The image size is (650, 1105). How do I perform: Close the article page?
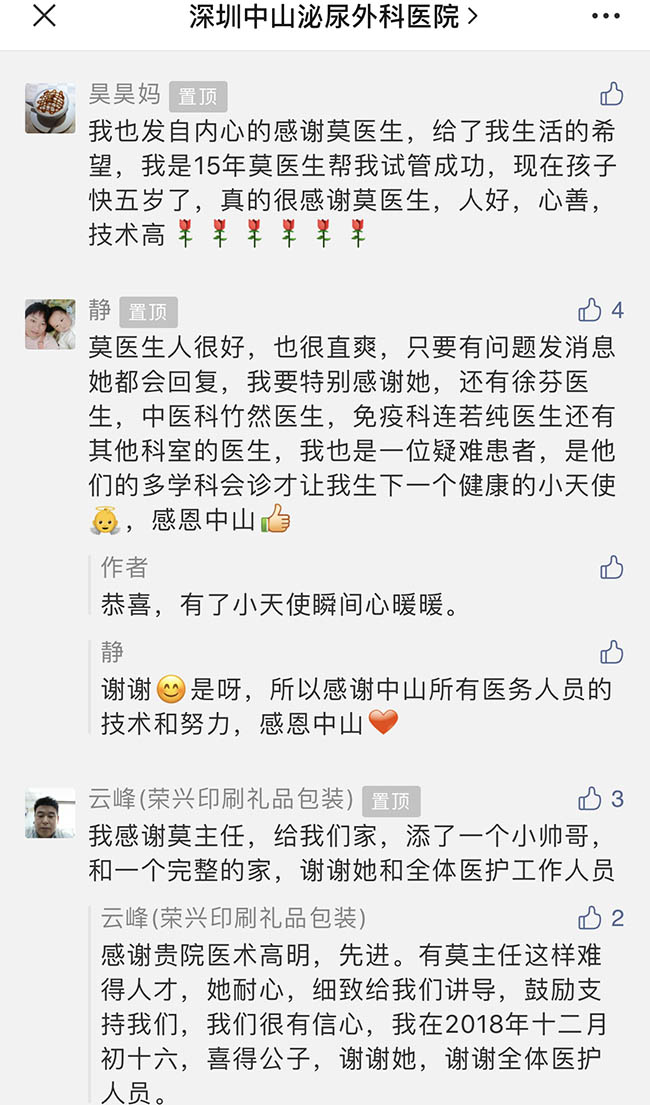point(45,16)
